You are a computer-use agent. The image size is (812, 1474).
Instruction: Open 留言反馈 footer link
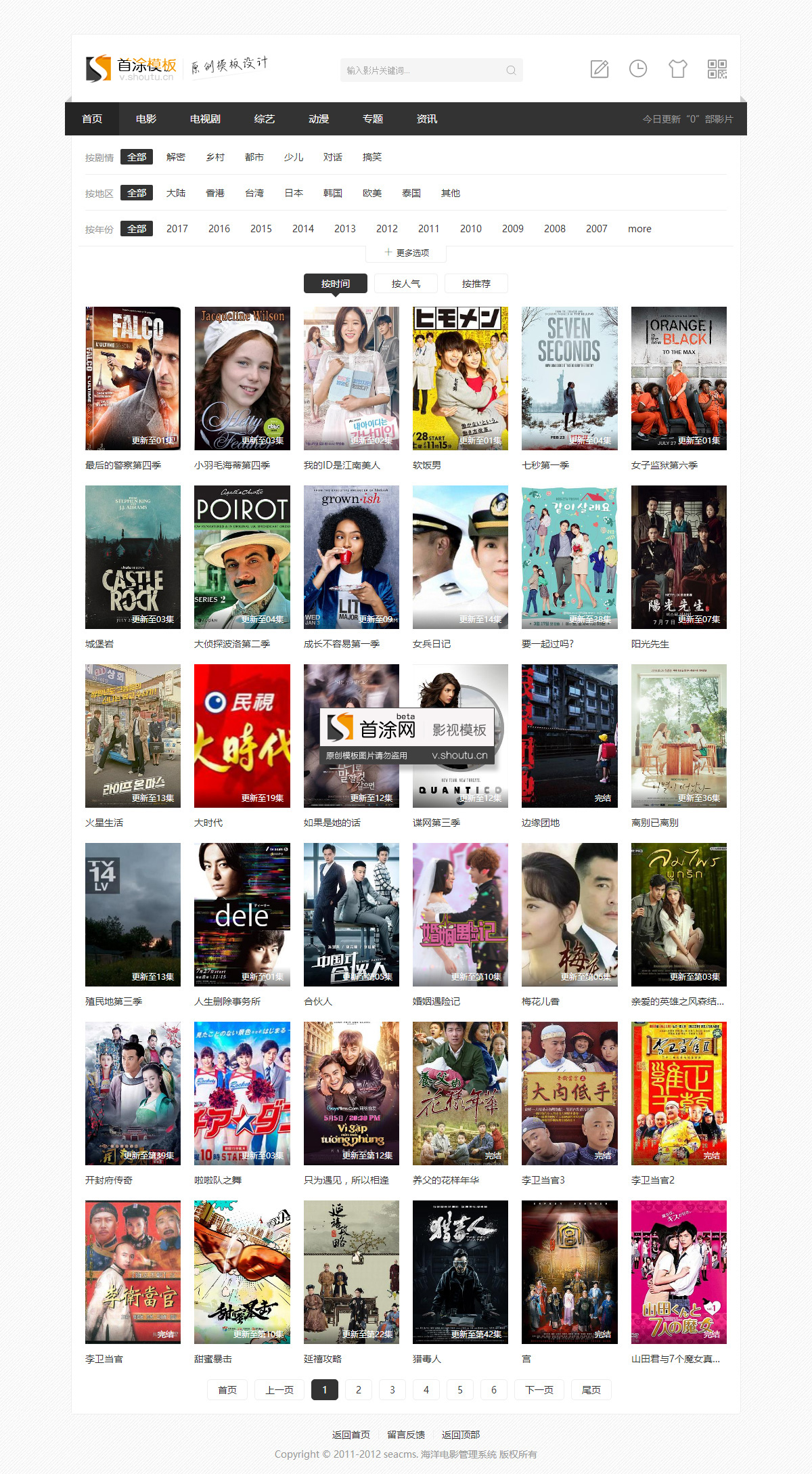pyautogui.click(x=406, y=1435)
